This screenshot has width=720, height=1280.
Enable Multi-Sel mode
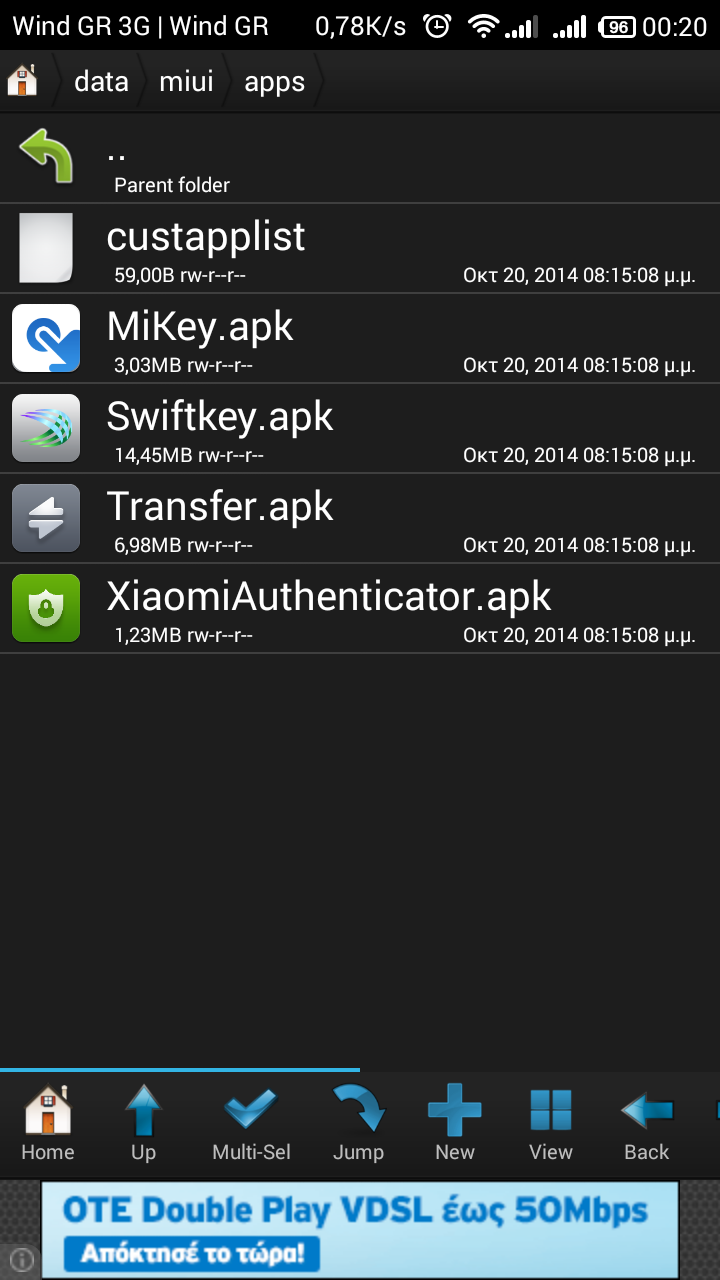click(251, 1124)
